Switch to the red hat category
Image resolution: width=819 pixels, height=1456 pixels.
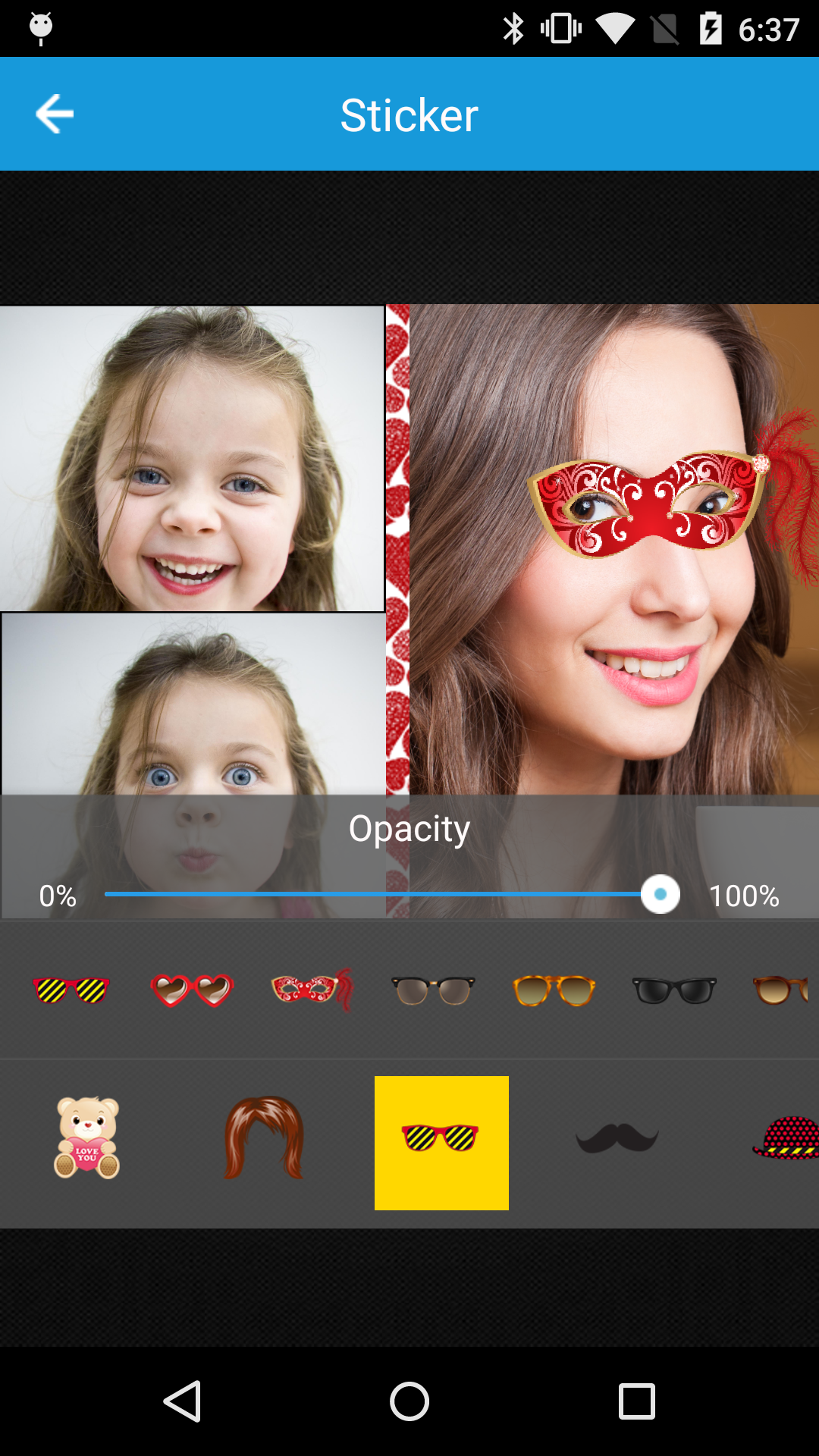pyautogui.click(x=786, y=1137)
